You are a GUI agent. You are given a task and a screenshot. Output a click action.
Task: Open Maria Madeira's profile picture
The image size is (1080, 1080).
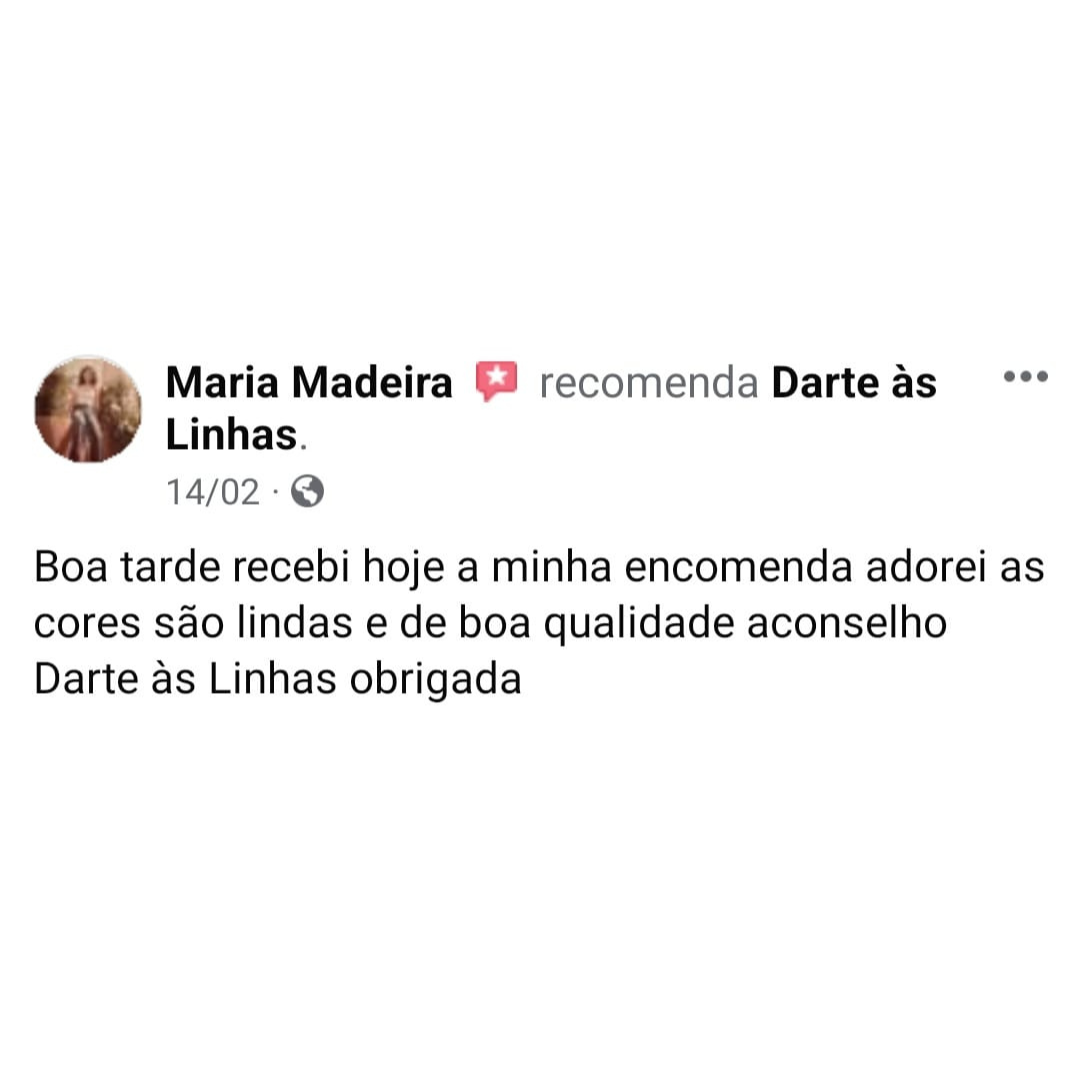[88, 409]
